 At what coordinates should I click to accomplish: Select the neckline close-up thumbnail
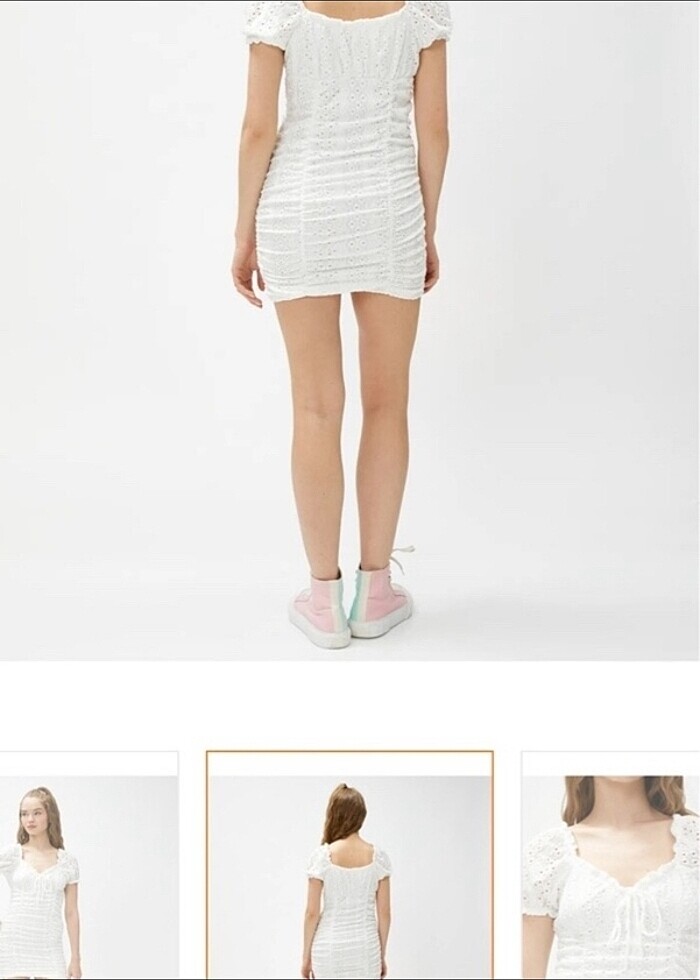[611, 866]
